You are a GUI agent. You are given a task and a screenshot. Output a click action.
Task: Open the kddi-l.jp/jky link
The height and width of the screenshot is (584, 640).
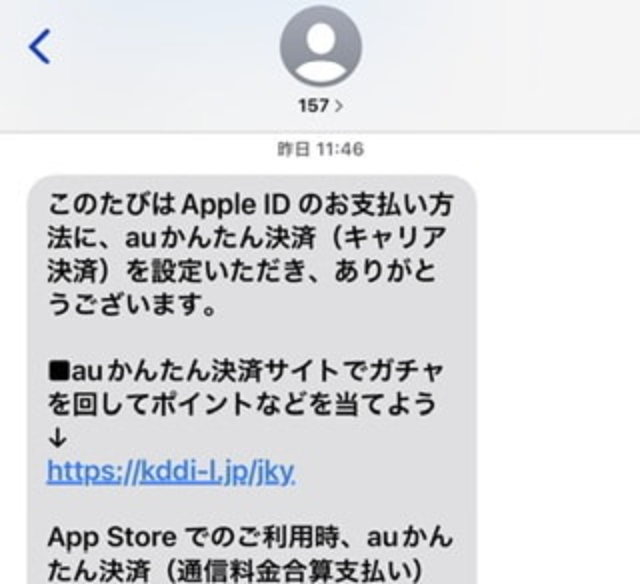[x=170, y=471]
